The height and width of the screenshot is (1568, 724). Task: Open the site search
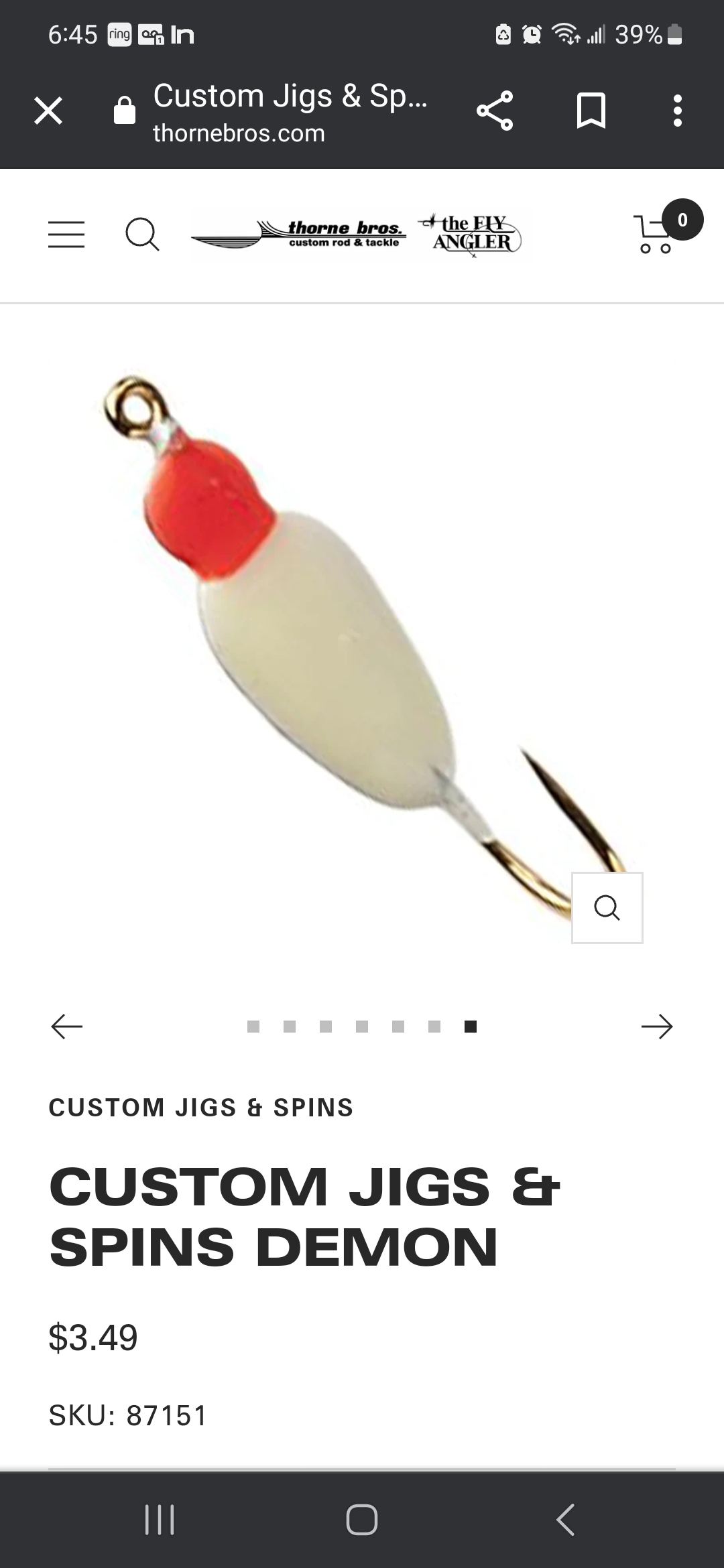coord(142,235)
